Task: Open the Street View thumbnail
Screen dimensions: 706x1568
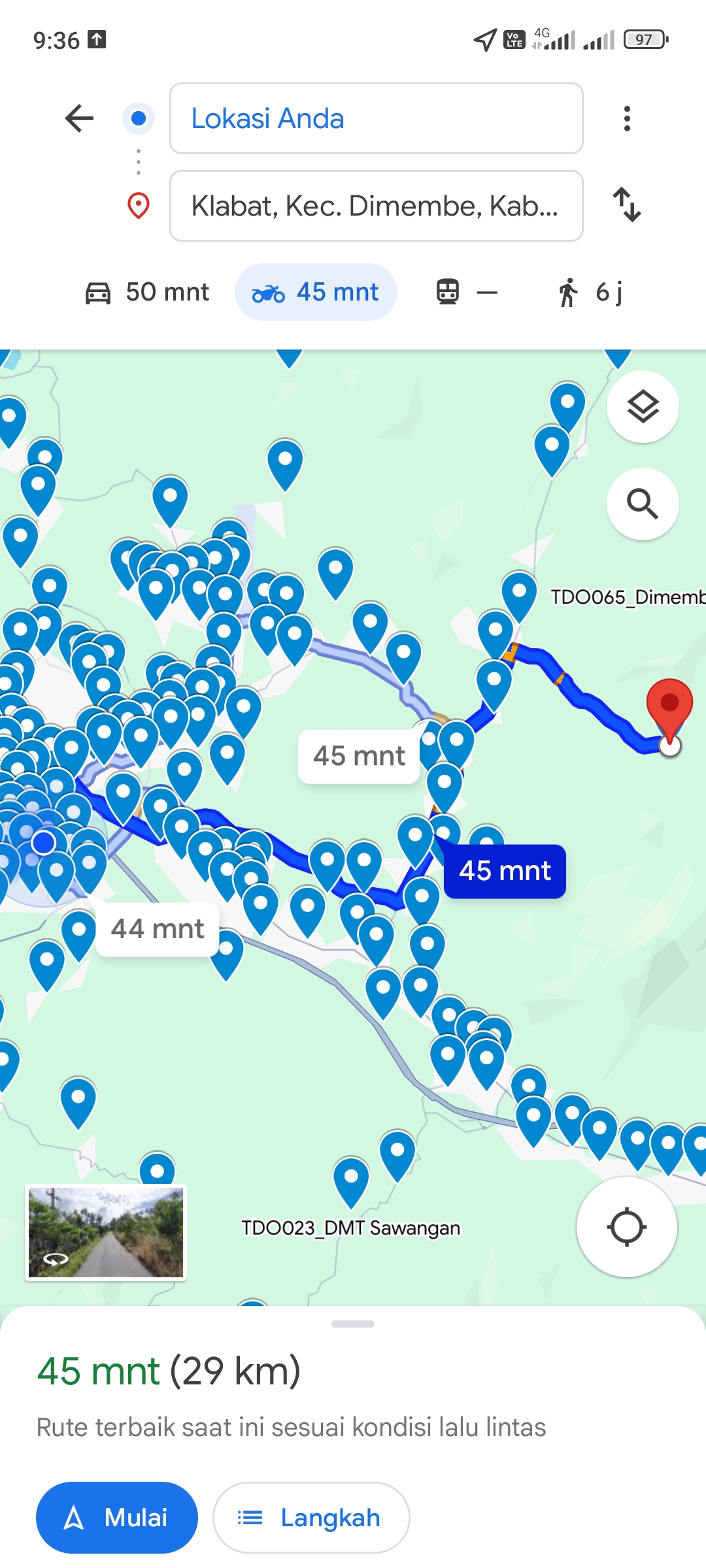Action: tap(106, 1232)
